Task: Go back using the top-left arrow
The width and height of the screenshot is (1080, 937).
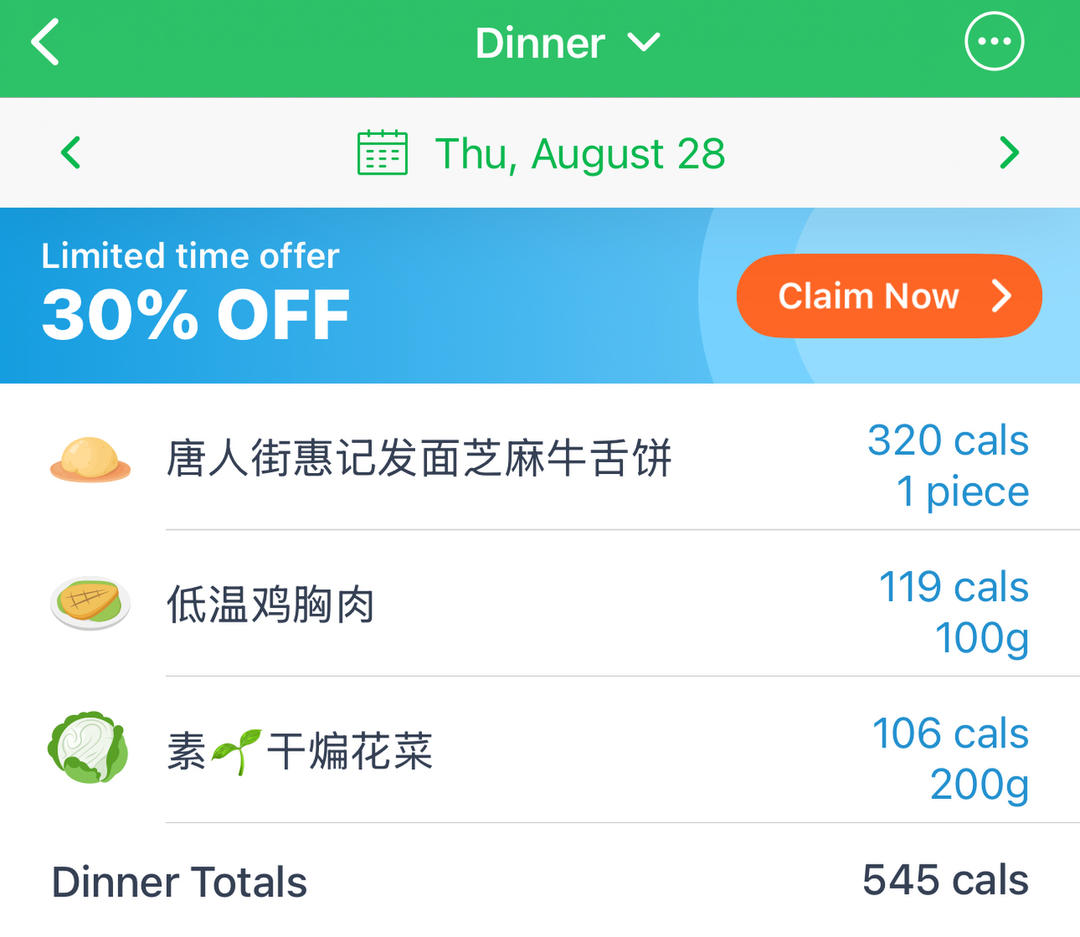Action: (45, 42)
